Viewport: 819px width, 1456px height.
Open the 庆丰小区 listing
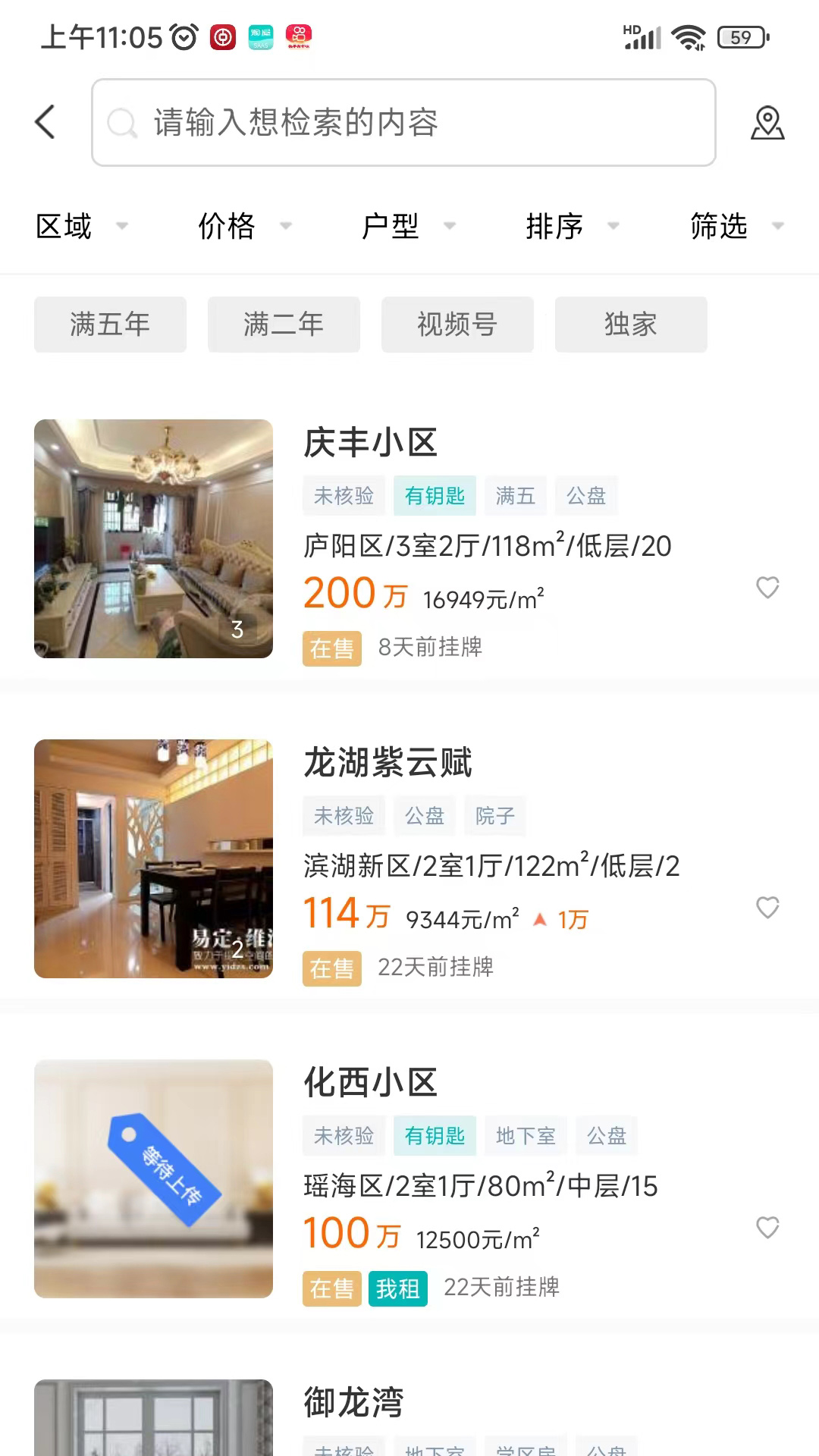[370, 443]
